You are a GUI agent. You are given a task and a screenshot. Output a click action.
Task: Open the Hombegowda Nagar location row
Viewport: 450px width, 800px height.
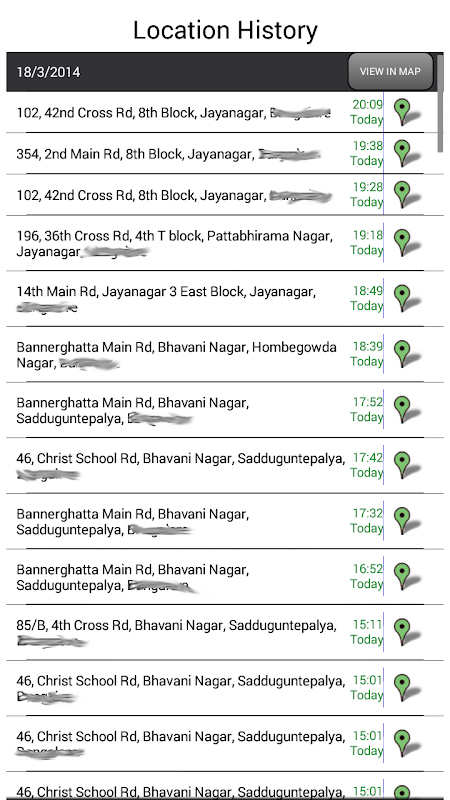click(222, 355)
